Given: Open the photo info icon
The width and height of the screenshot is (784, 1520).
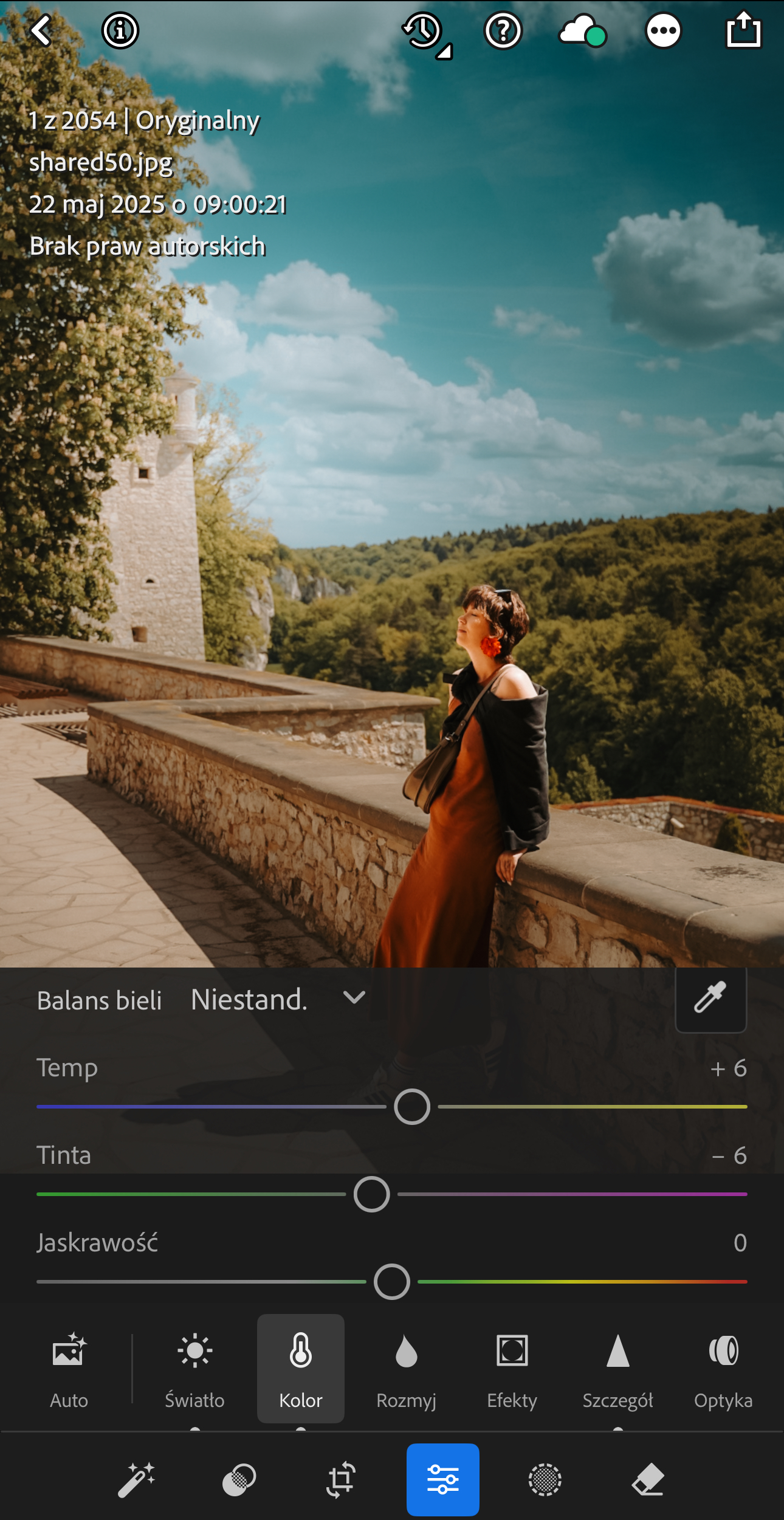Looking at the screenshot, I should 120,30.
